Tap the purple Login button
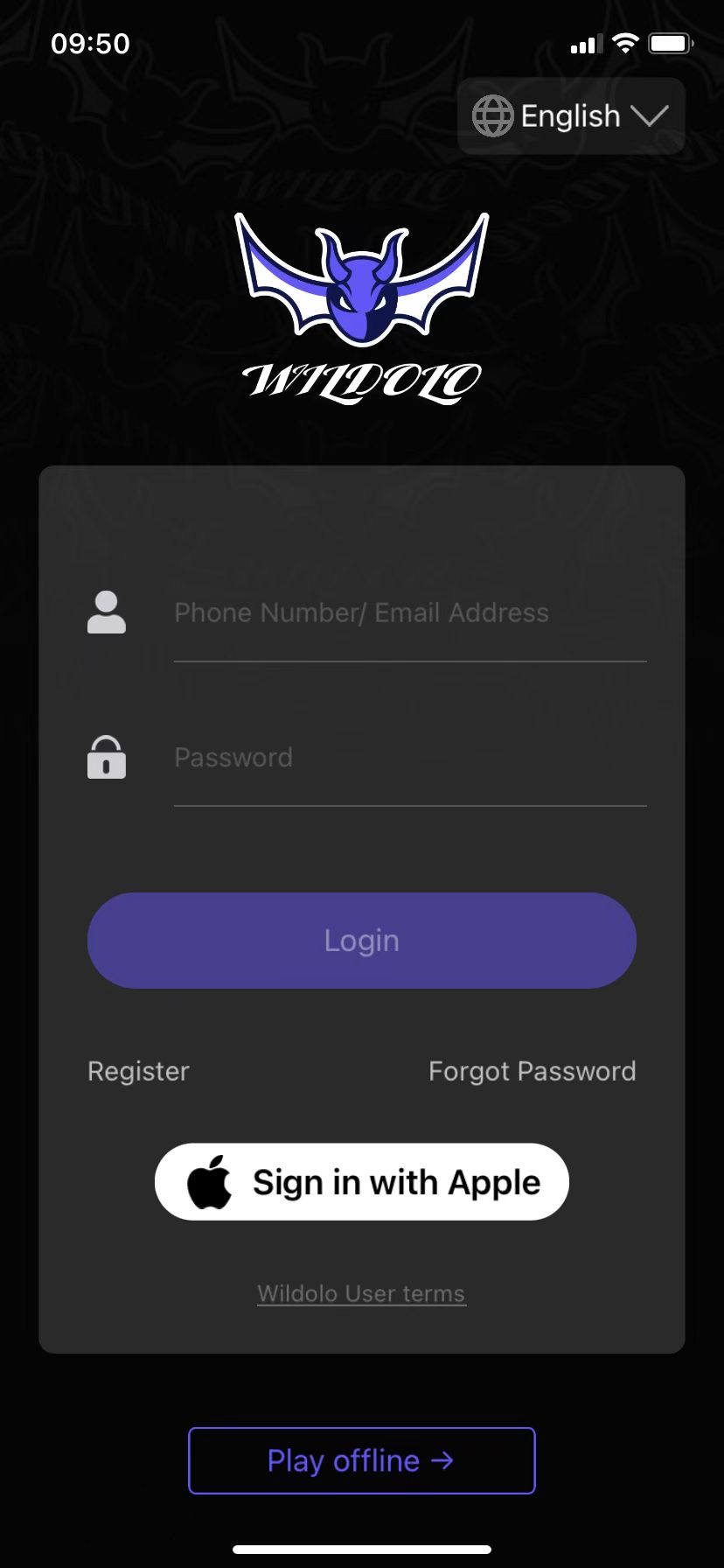Image resolution: width=724 pixels, height=1568 pixels. pyautogui.click(x=362, y=941)
